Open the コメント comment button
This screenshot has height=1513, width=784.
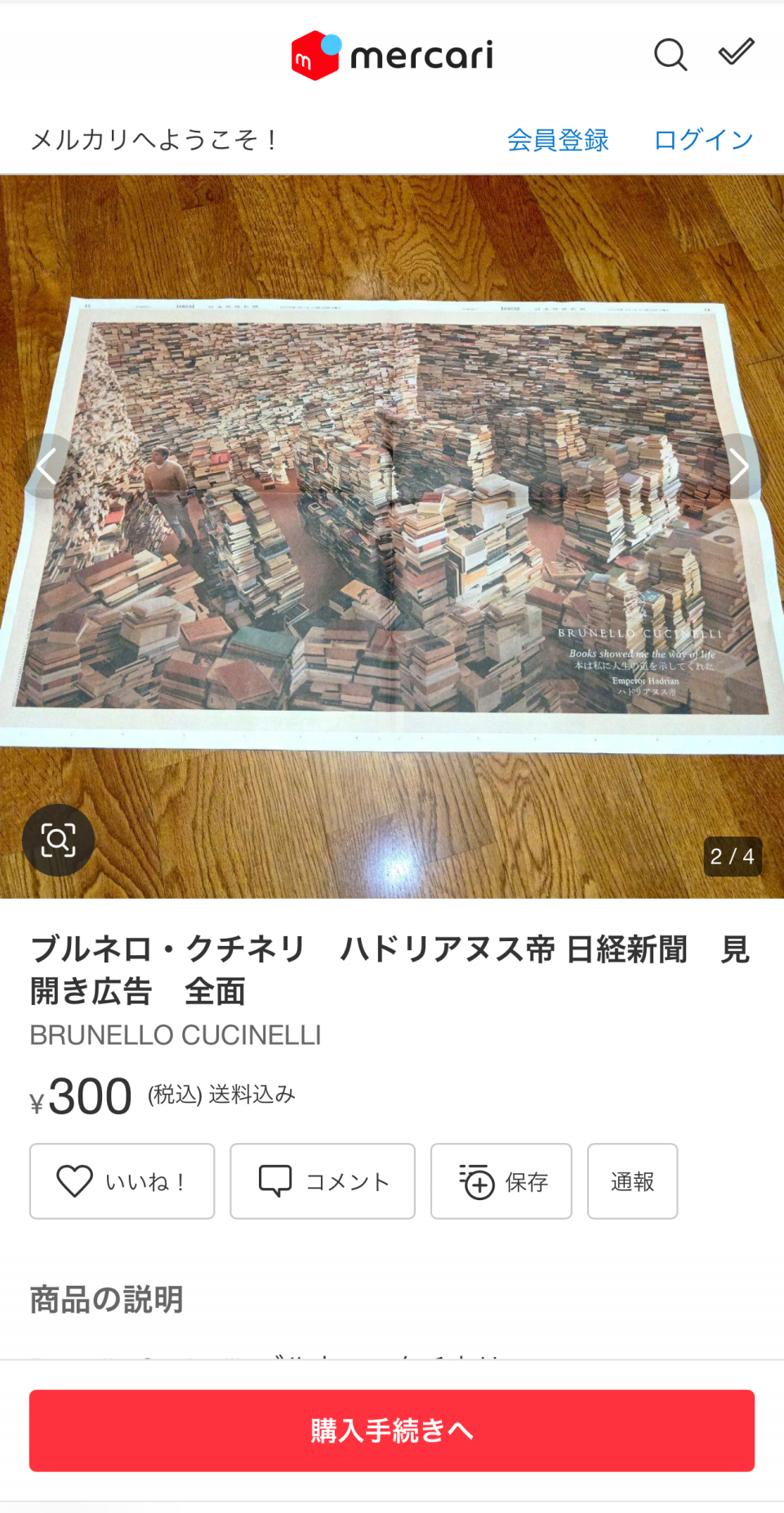pos(323,1181)
